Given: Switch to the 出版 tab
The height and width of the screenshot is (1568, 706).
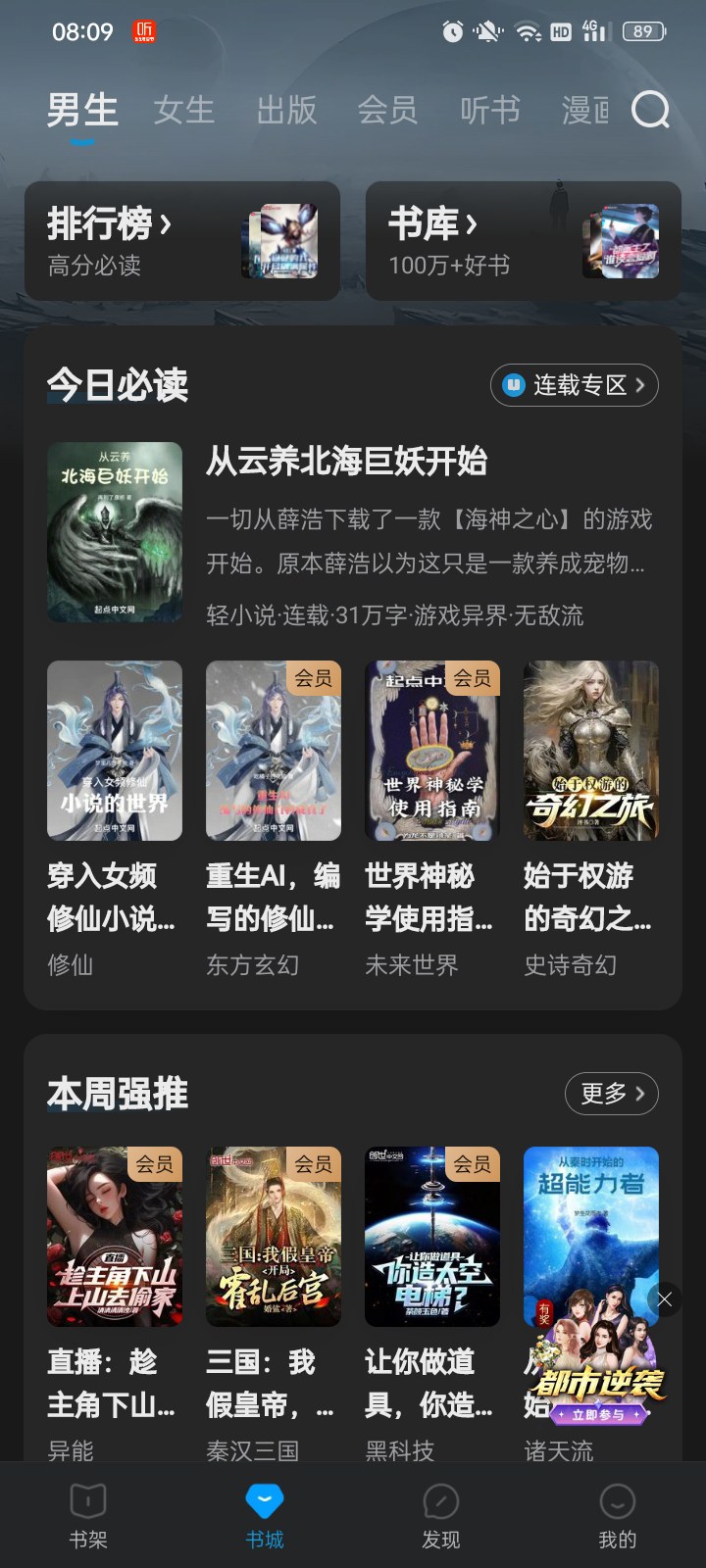Looking at the screenshot, I should 286,110.
